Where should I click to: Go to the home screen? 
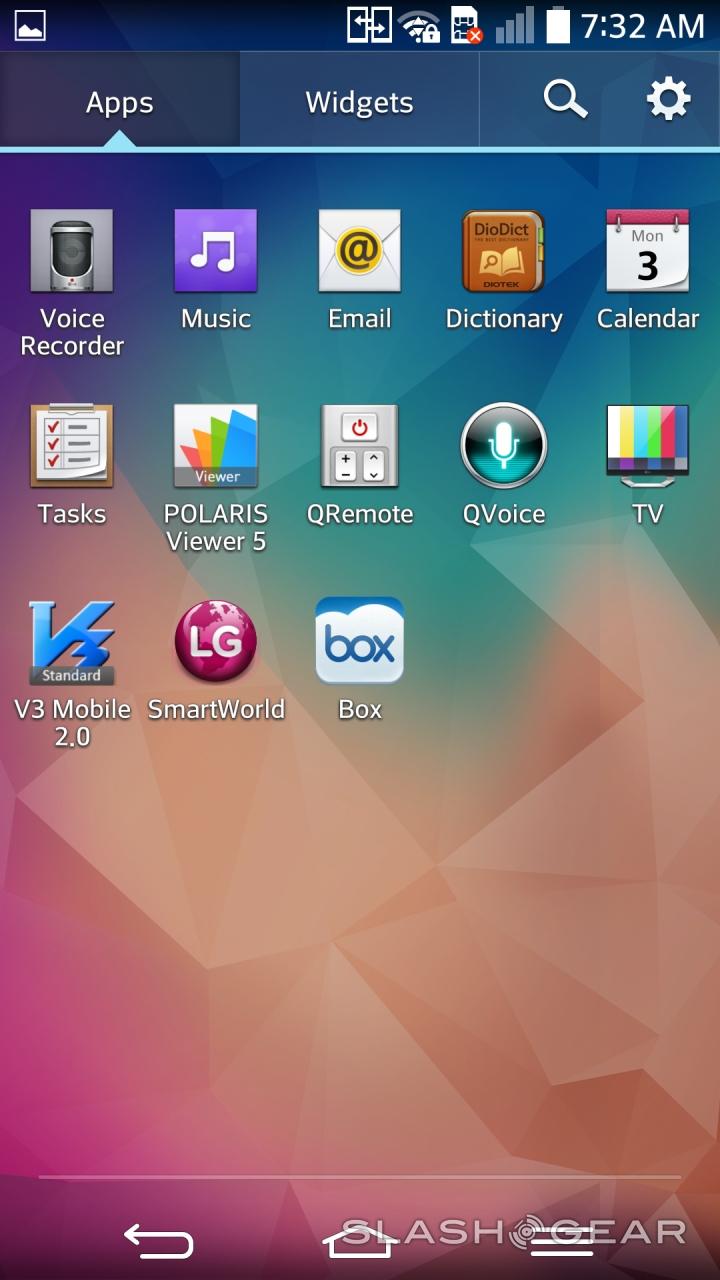point(360,1241)
